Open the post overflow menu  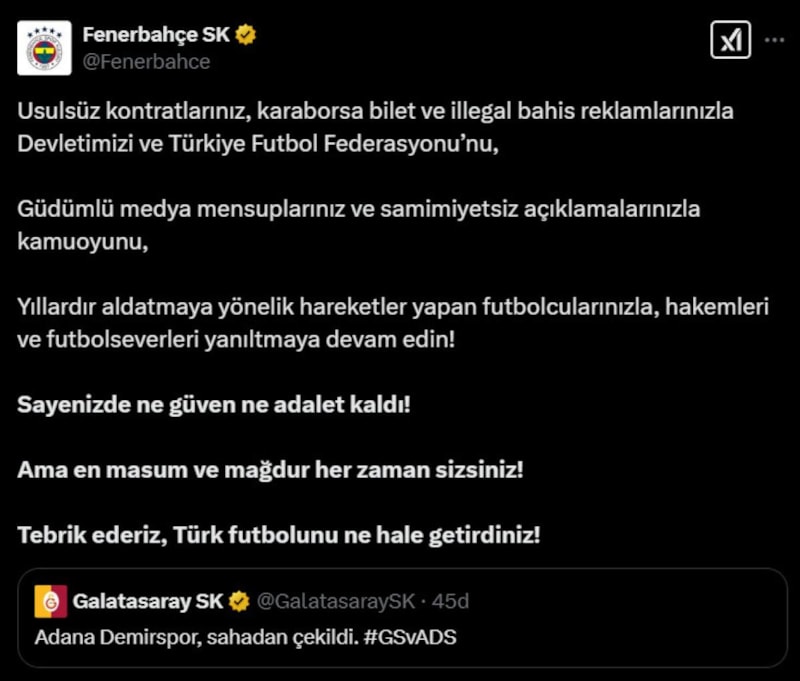coord(775,40)
